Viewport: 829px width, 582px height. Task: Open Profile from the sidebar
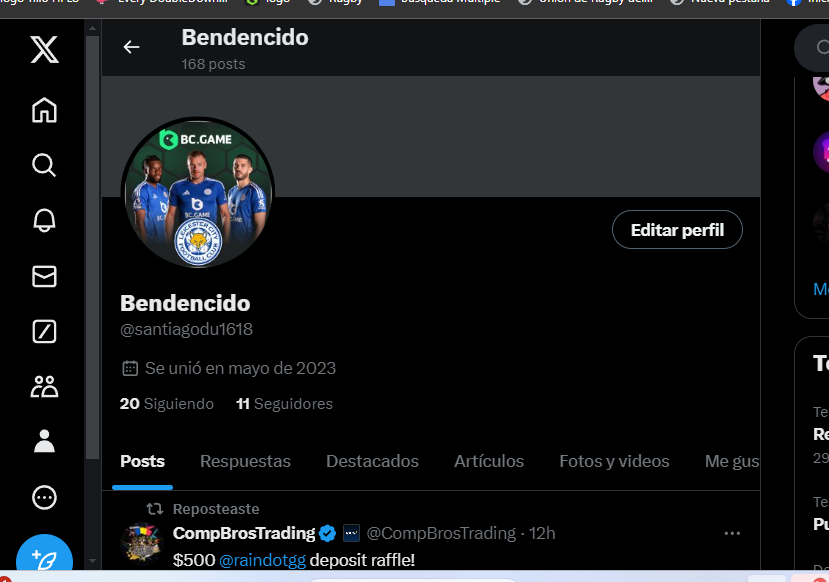44,441
